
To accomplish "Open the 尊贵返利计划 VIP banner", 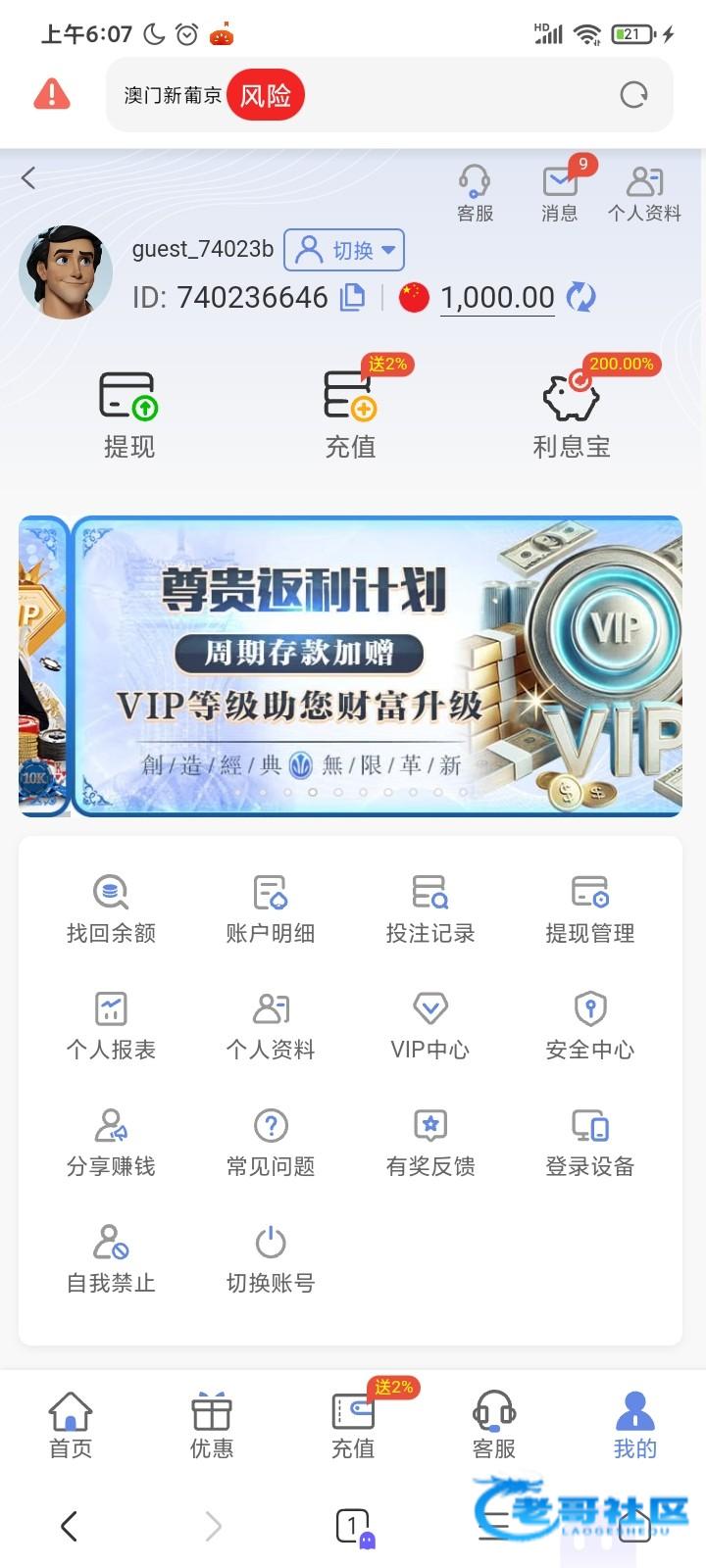I will 377,666.
